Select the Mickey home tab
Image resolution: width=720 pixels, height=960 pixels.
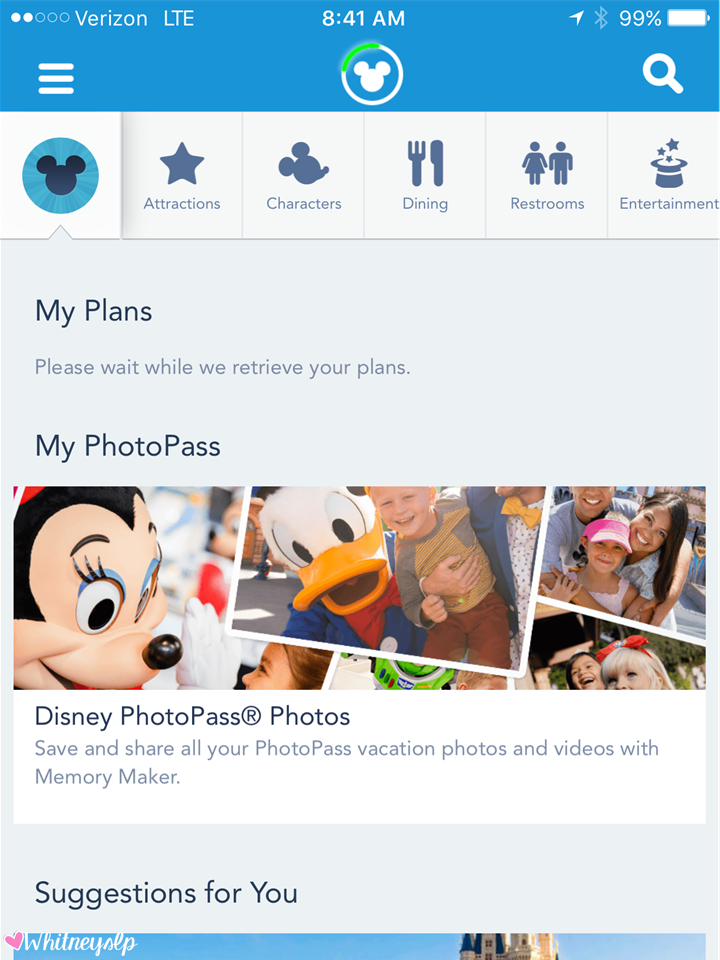[x=60, y=174]
